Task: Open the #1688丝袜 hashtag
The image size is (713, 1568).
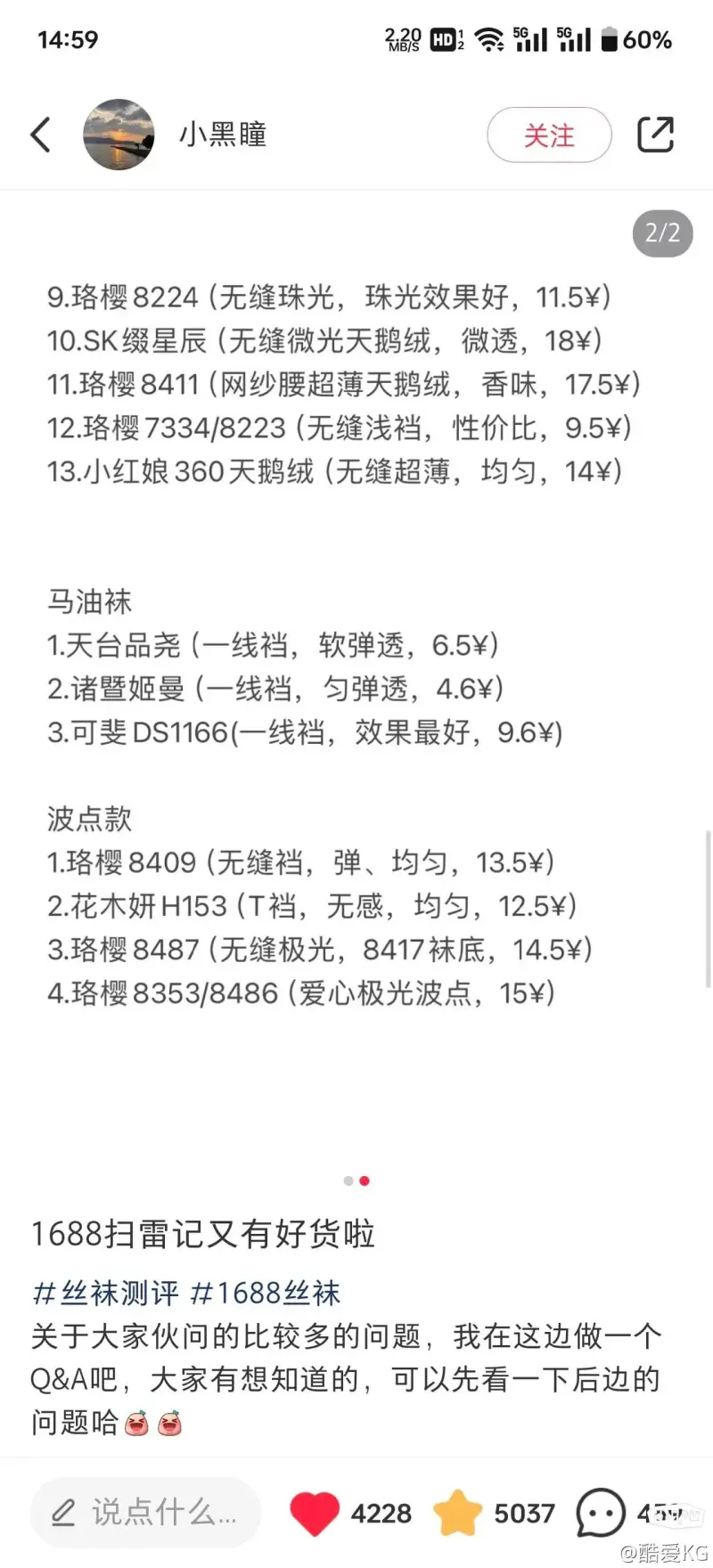Action: pyautogui.click(x=266, y=1293)
